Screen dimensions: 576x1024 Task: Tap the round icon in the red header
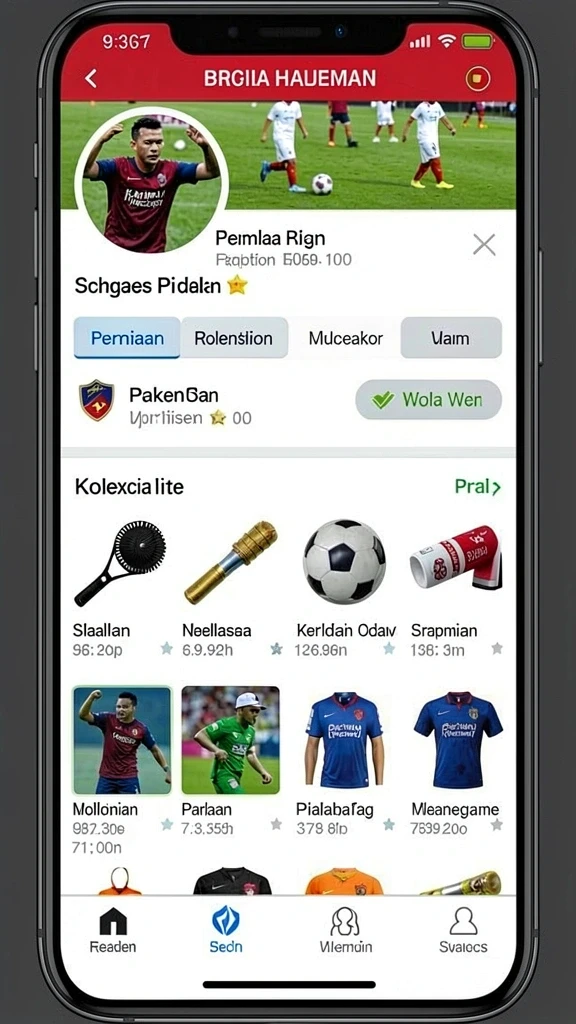pos(477,79)
